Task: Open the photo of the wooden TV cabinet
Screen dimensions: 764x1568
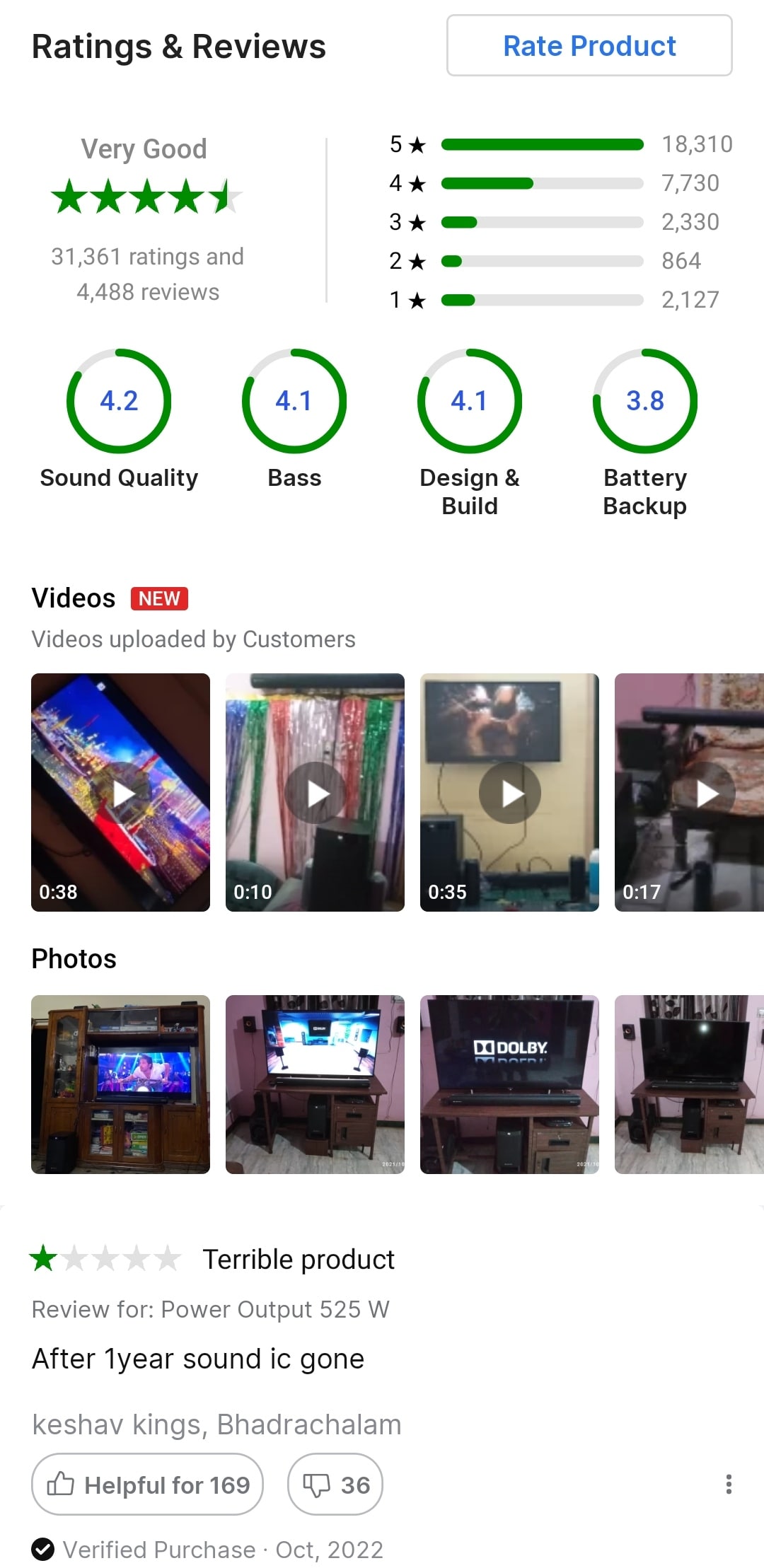Action: [121, 1084]
